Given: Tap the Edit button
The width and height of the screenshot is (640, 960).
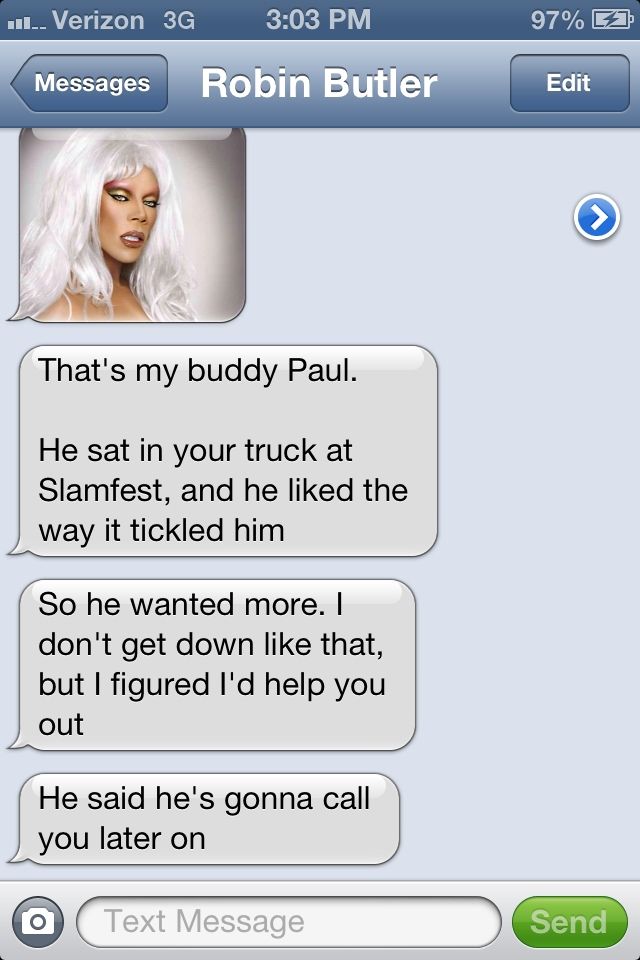Looking at the screenshot, I should (x=568, y=84).
